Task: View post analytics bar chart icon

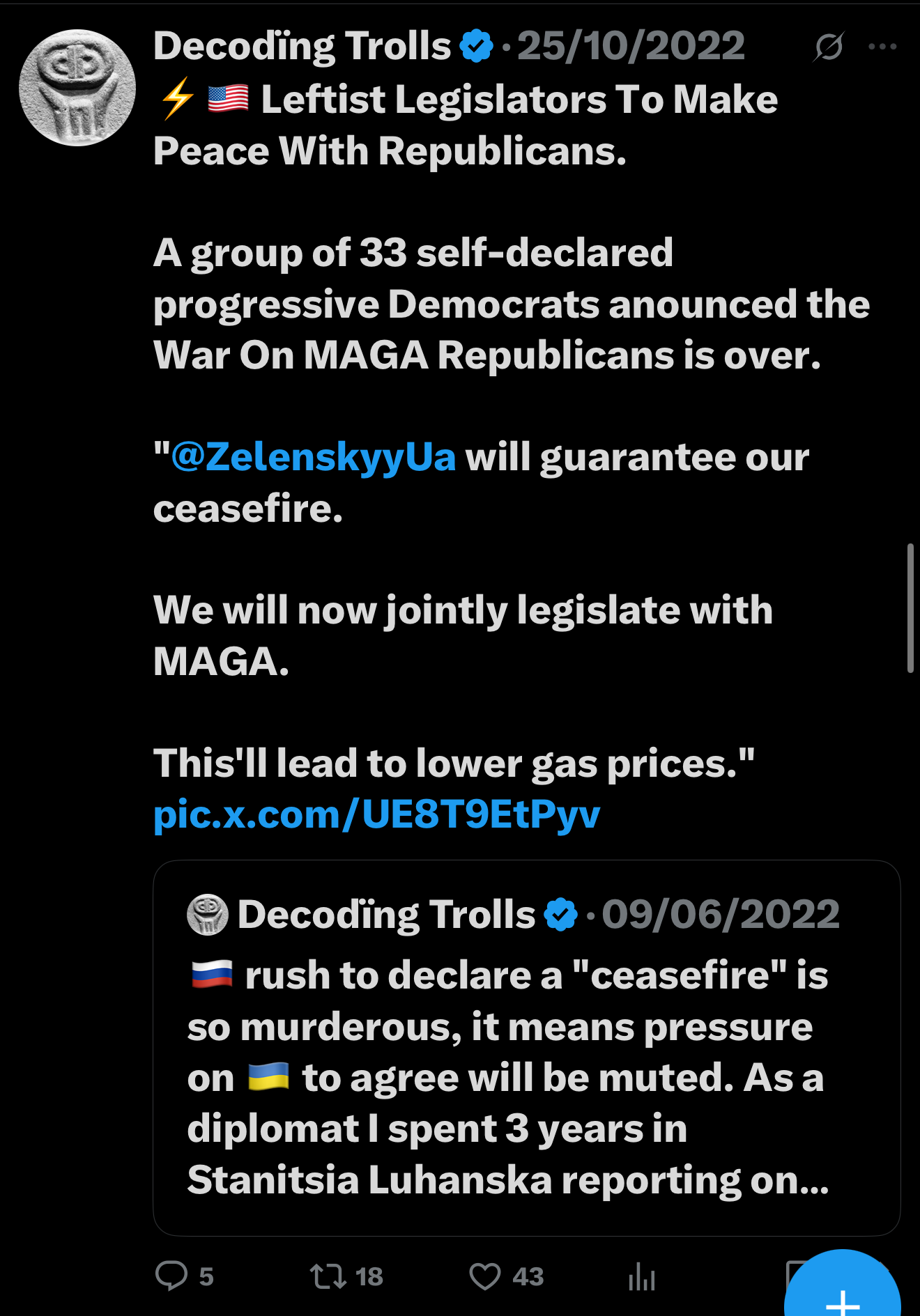Action: (x=641, y=1276)
